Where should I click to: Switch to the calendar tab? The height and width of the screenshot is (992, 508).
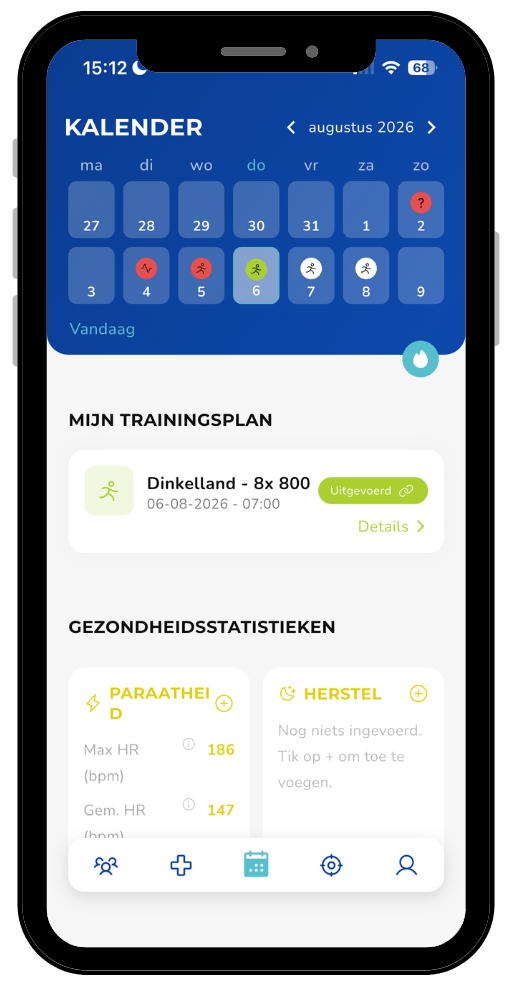coord(256,864)
